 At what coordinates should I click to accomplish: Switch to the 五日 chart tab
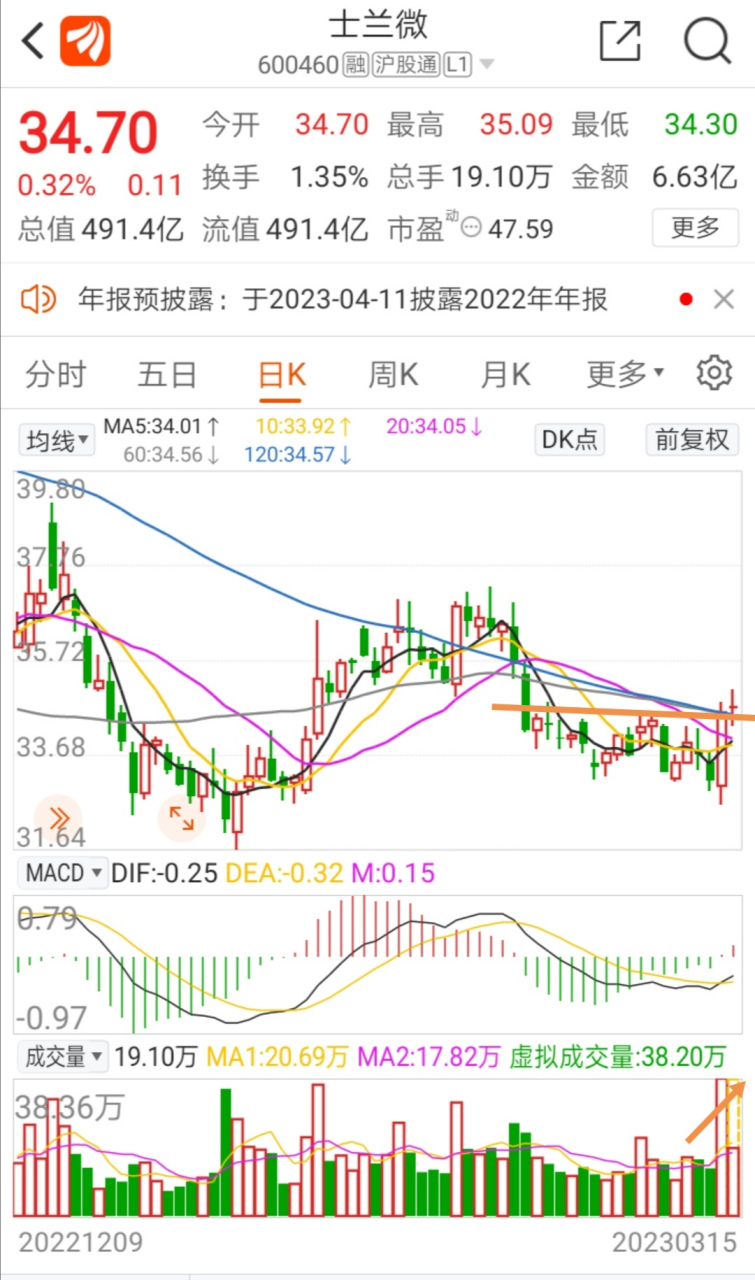167,375
